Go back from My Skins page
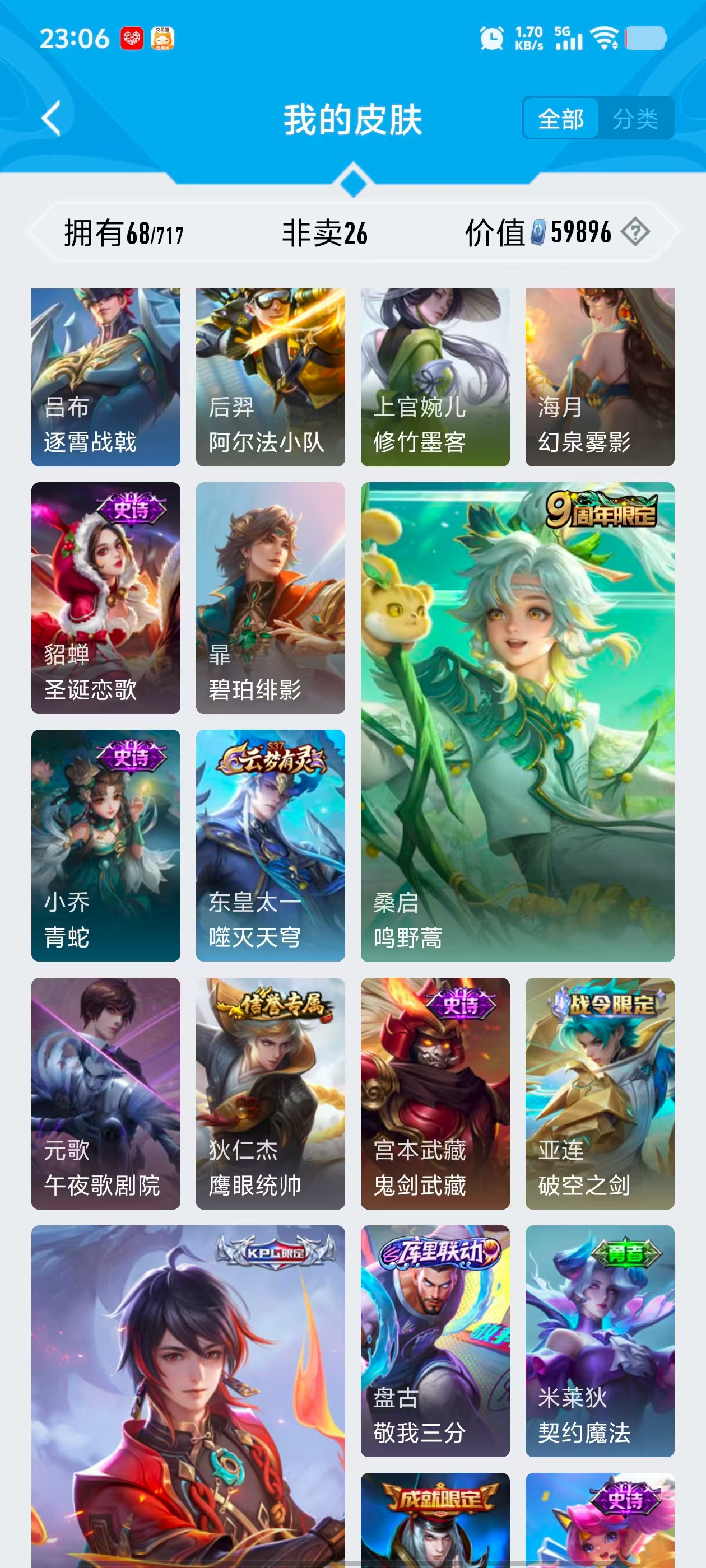 (x=52, y=118)
